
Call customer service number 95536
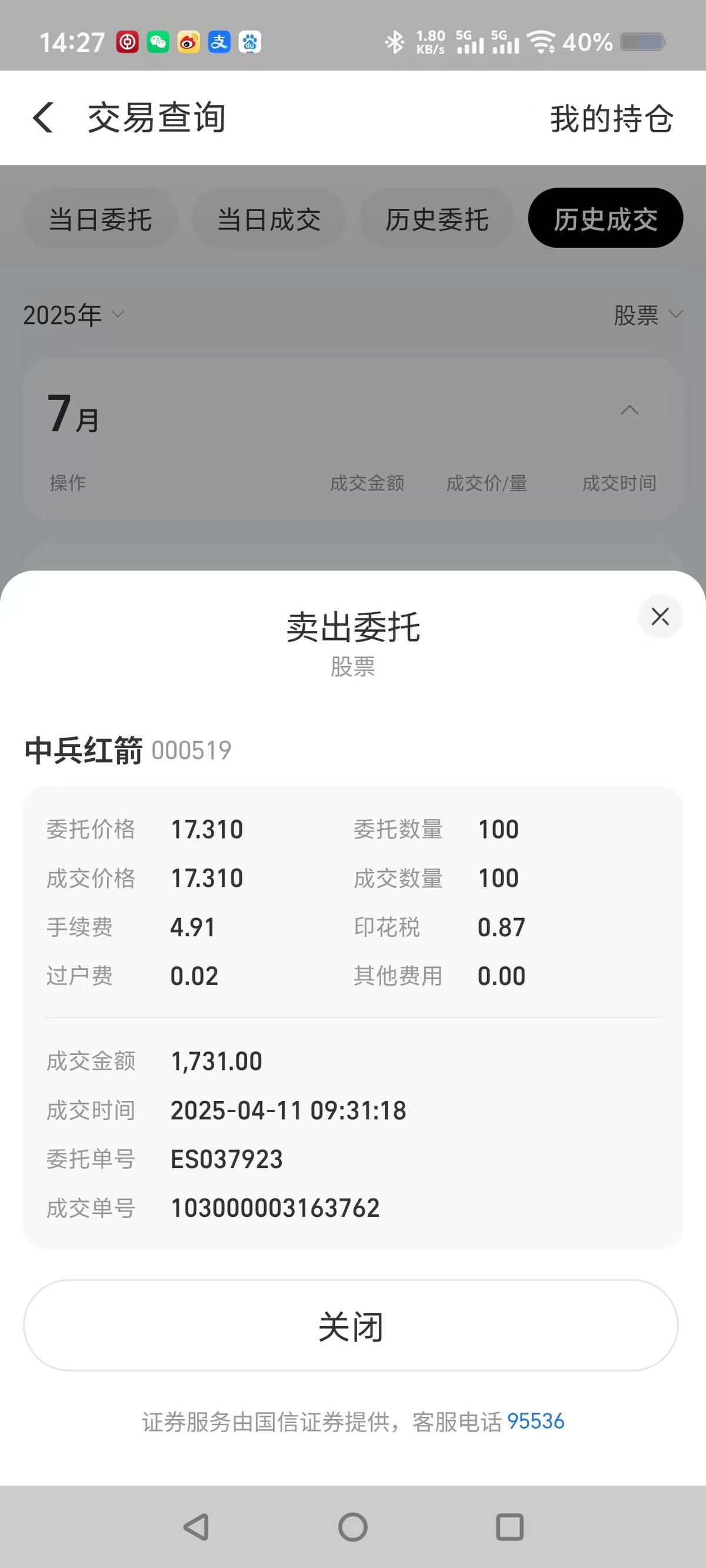(x=535, y=1422)
